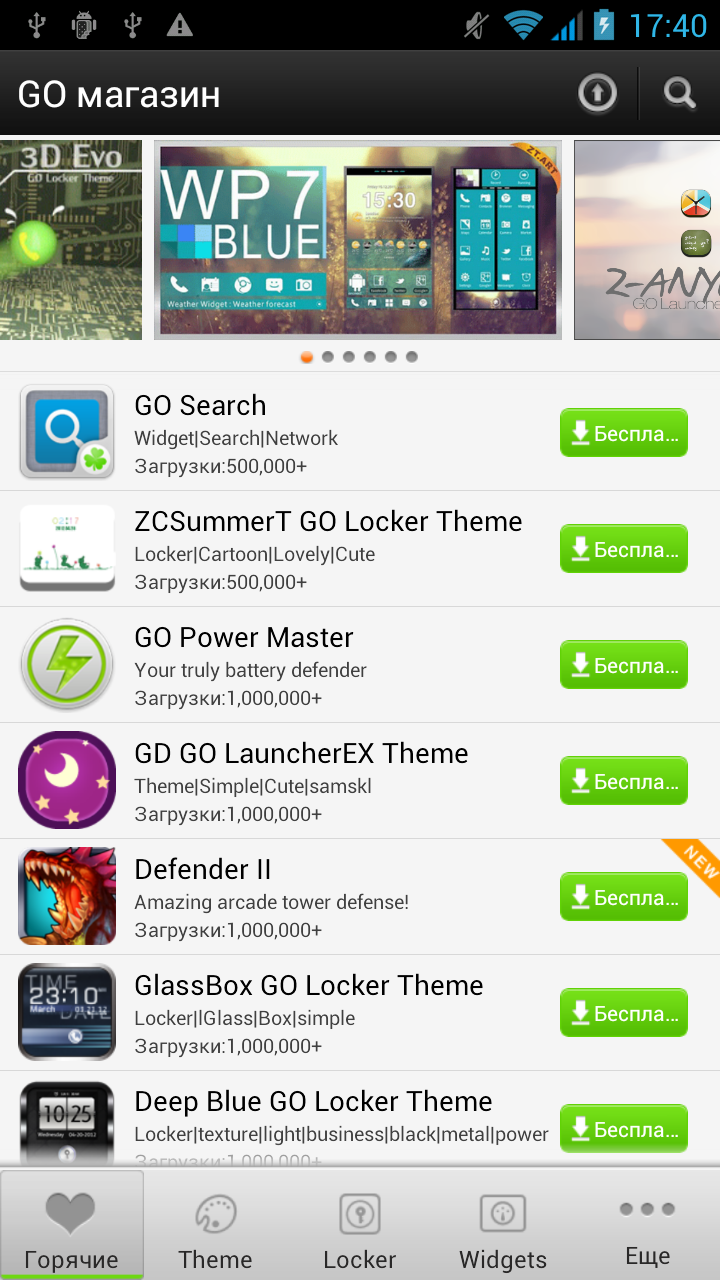The height and width of the screenshot is (1280, 720).
Task: Open the search icon in the header
Action: click(x=680, y=94)
